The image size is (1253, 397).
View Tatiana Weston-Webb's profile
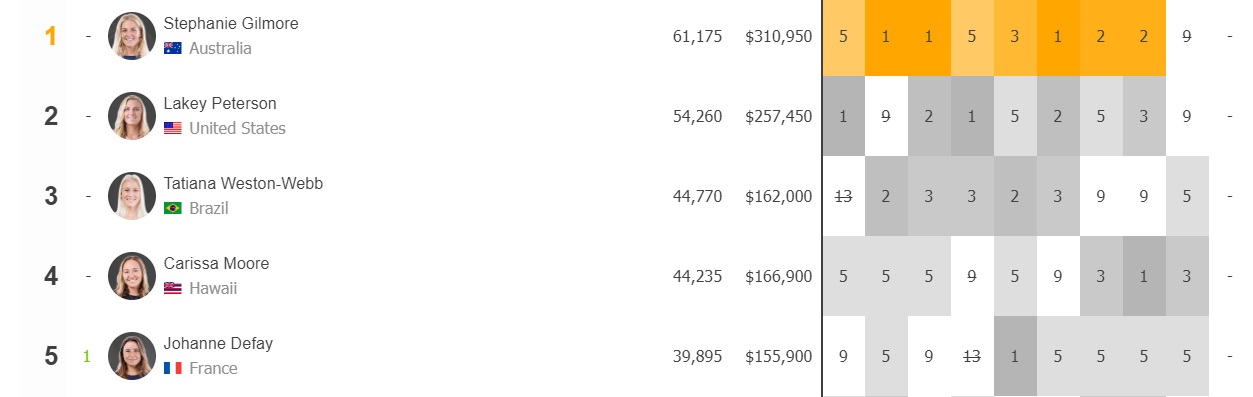243,183
